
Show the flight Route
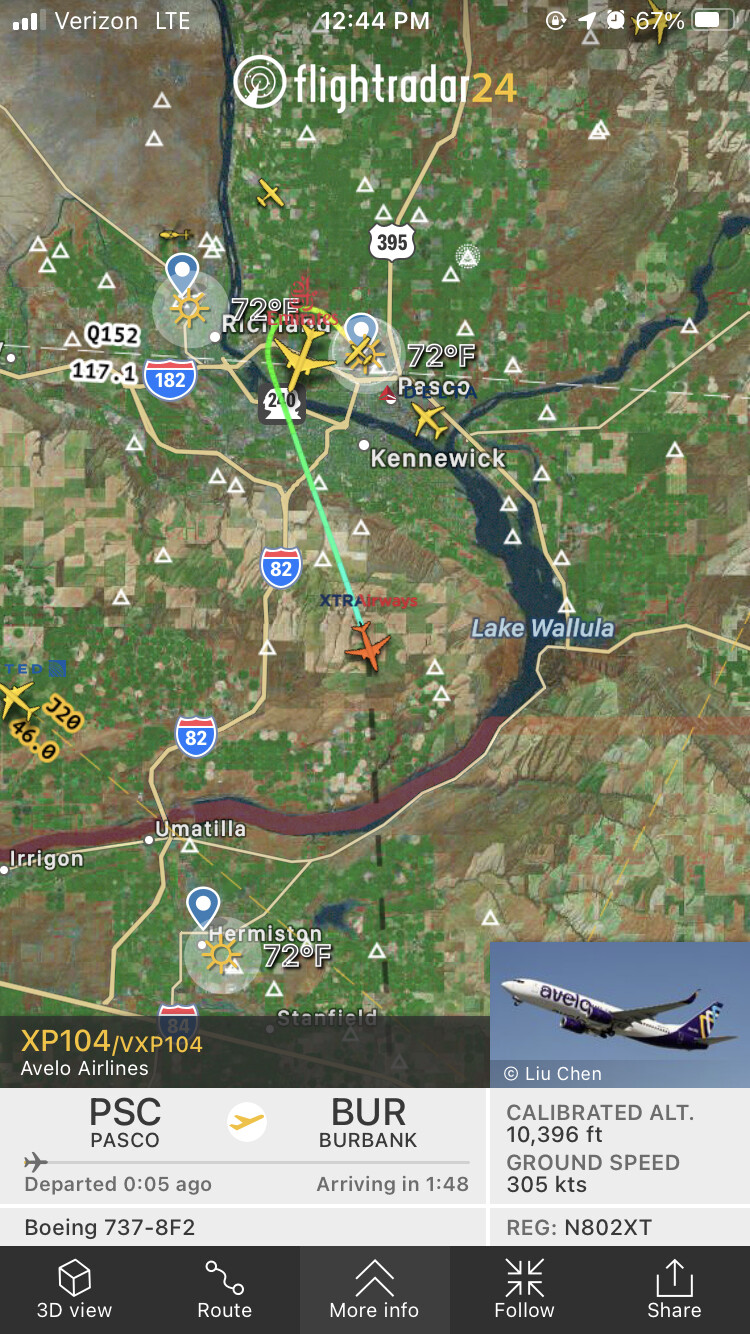coord(224,1289)
